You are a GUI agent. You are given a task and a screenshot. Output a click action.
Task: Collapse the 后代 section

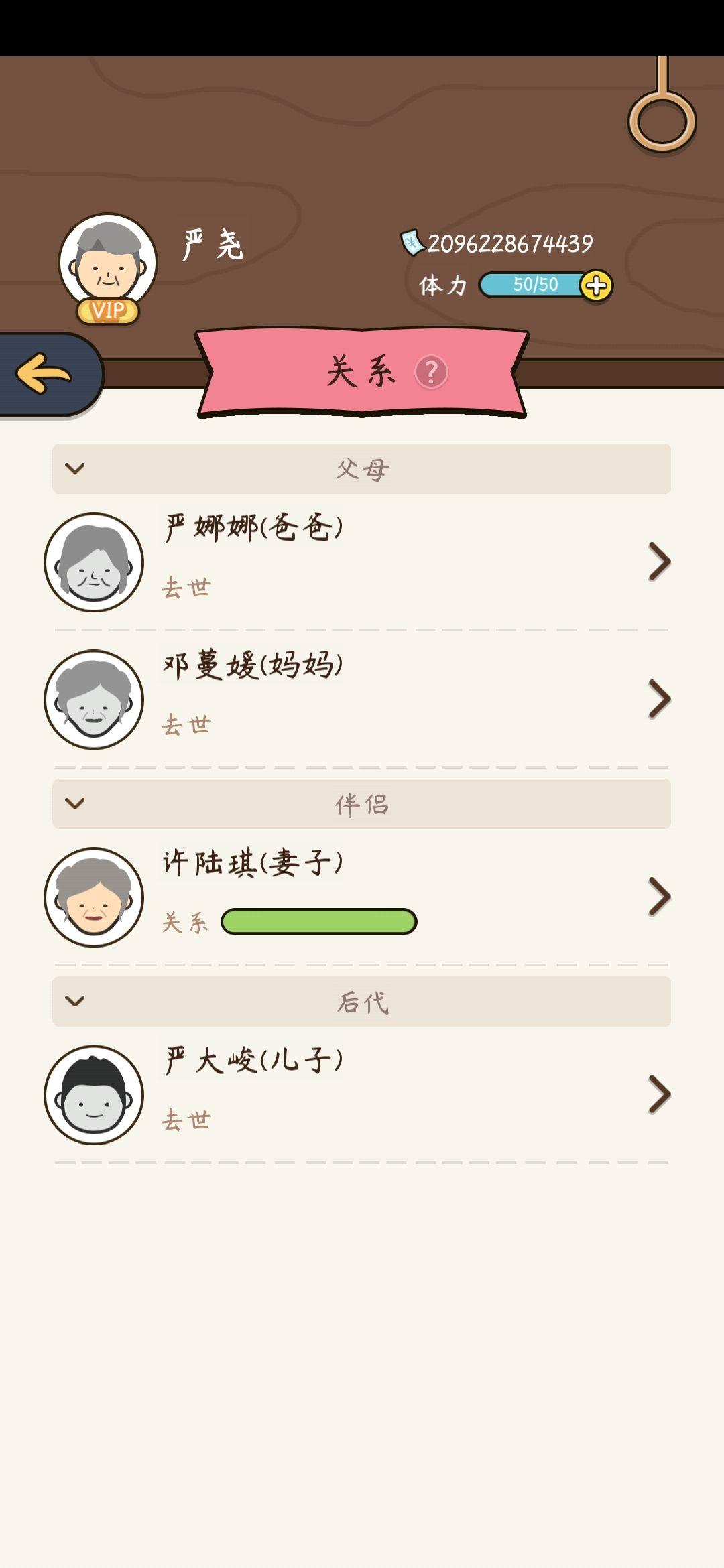click(361, 1001)
